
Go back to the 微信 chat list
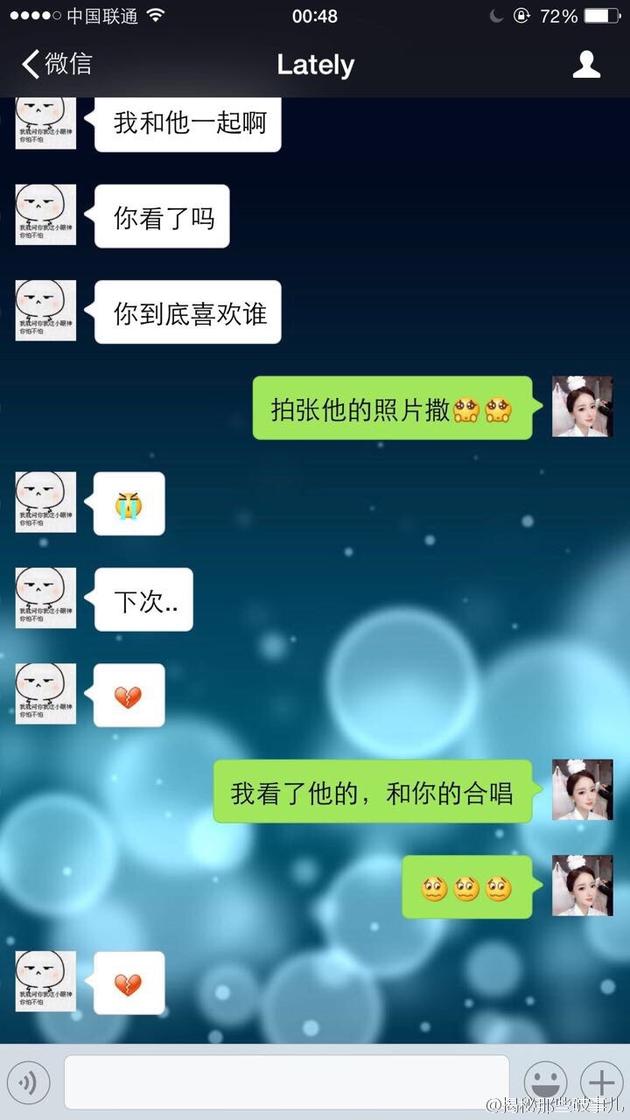(x=56, y=65)
